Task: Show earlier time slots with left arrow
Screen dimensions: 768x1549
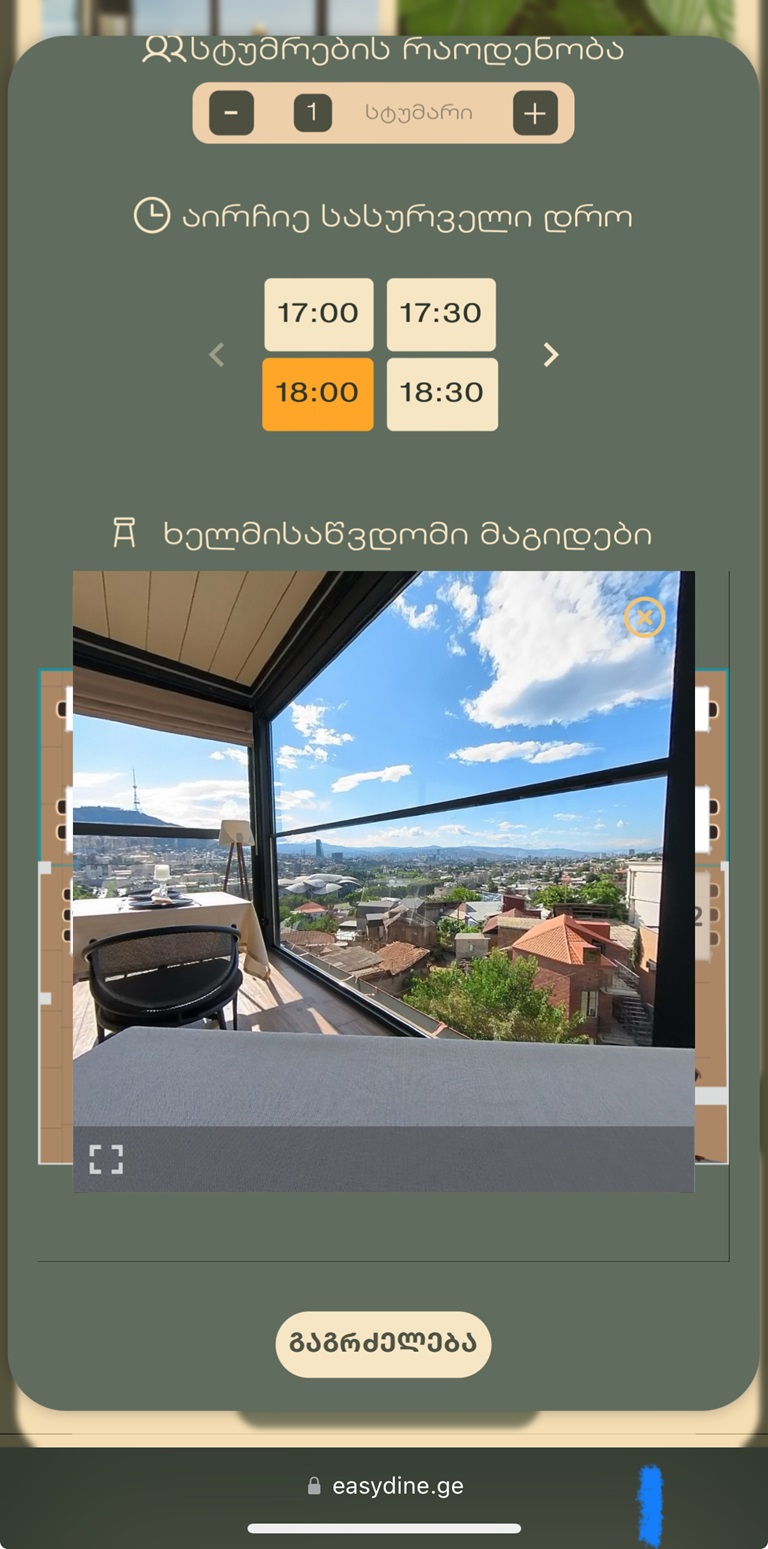Action: (x=217, y=354)
